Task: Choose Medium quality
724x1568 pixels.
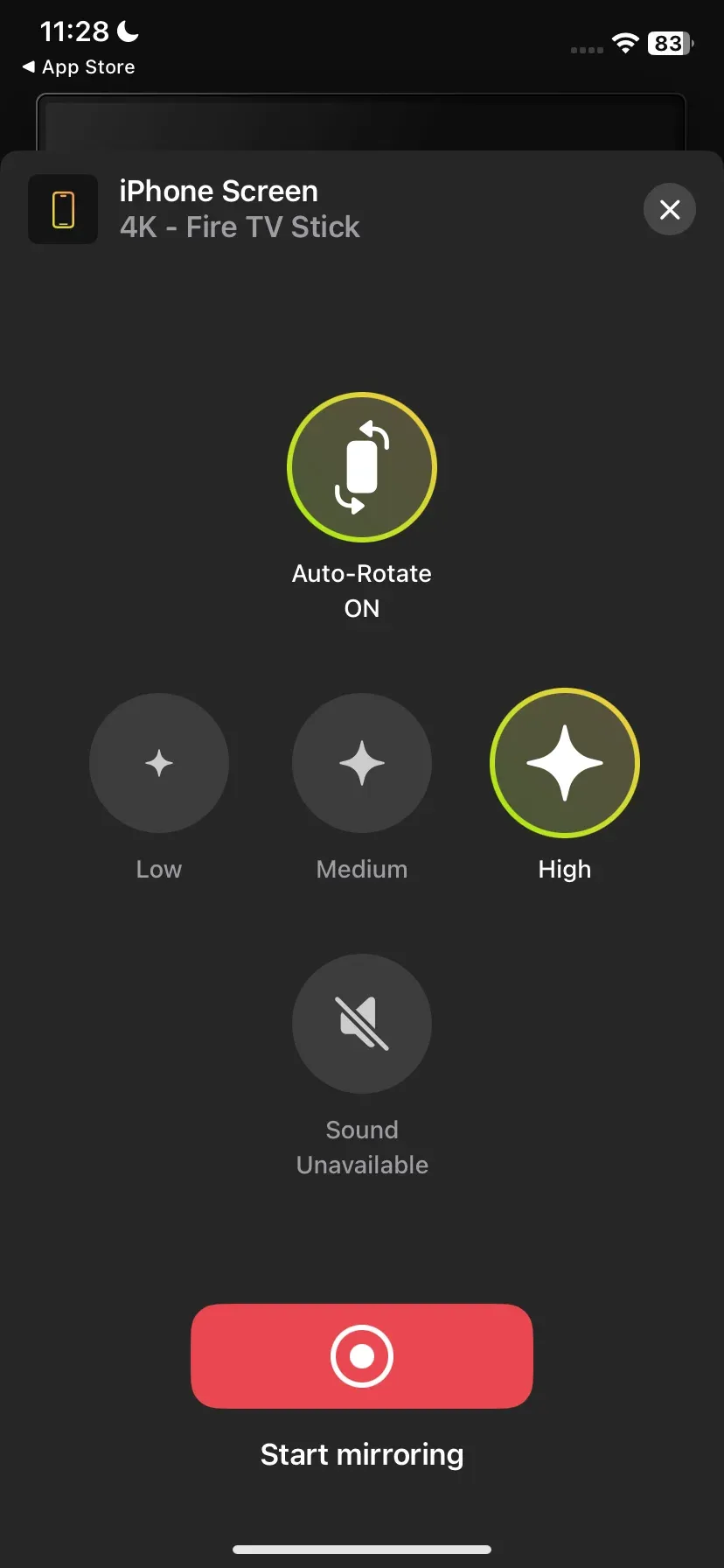Action: point(362,763)
